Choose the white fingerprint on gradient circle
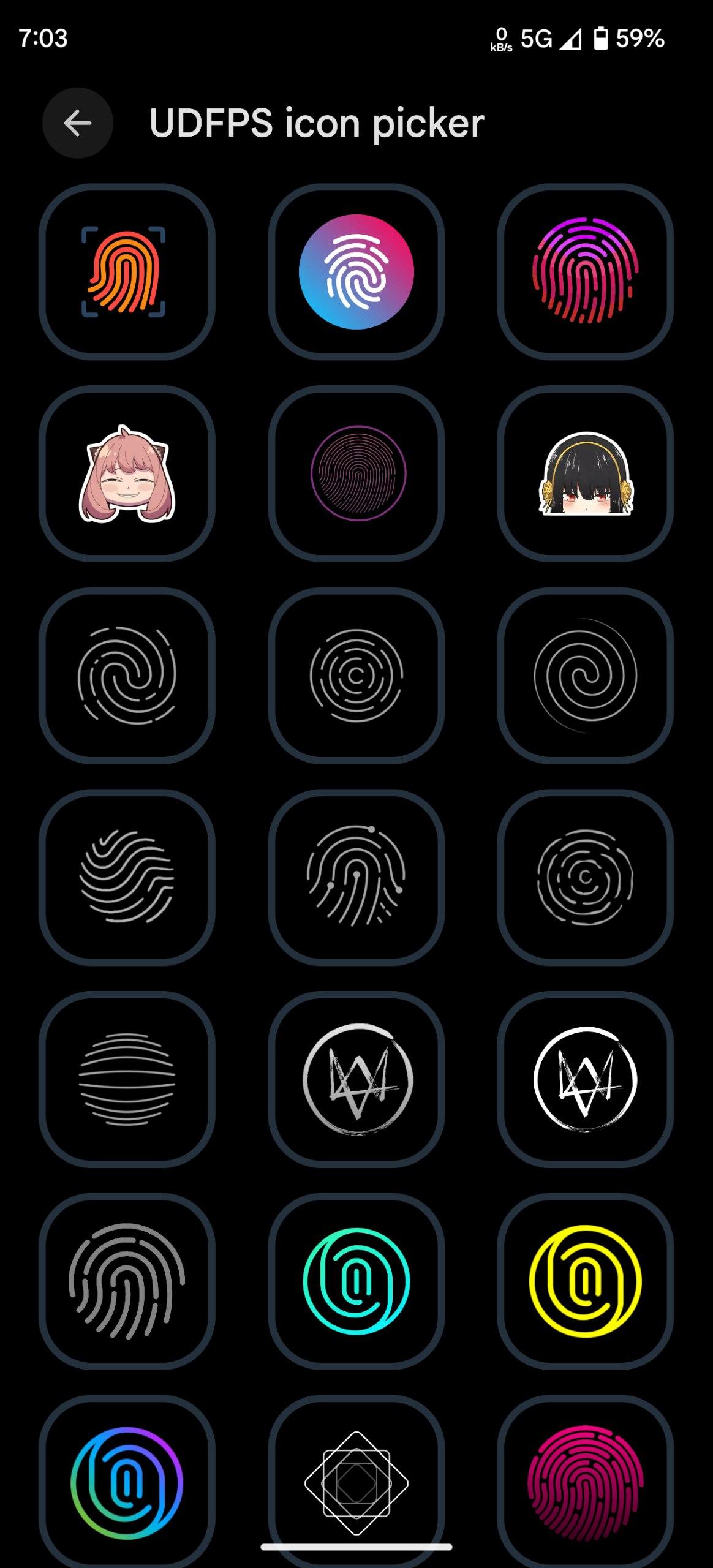This screenshot has width=713, height=1568. (x=356, y=271)
